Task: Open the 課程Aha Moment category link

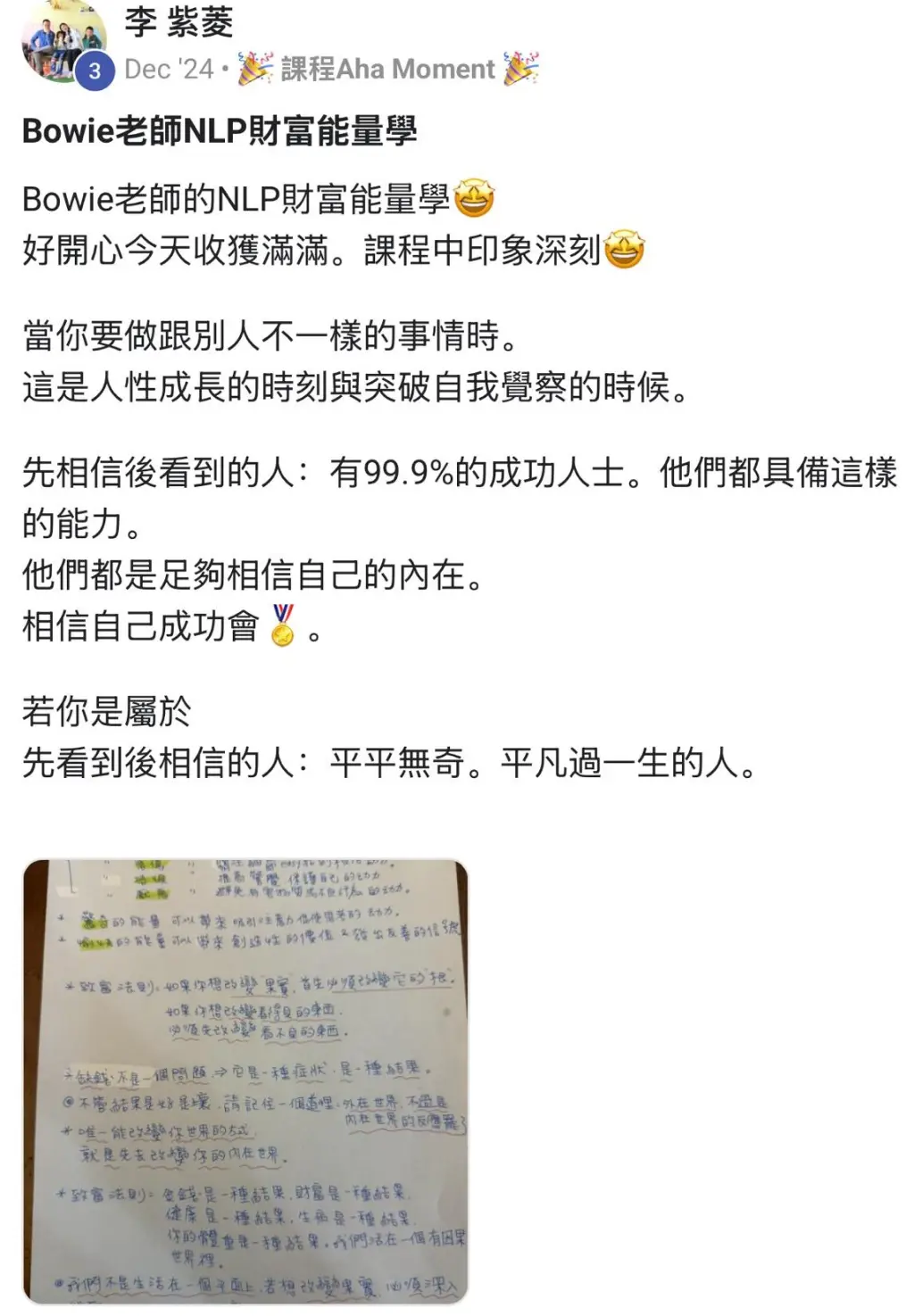Action: pos(387,69)
